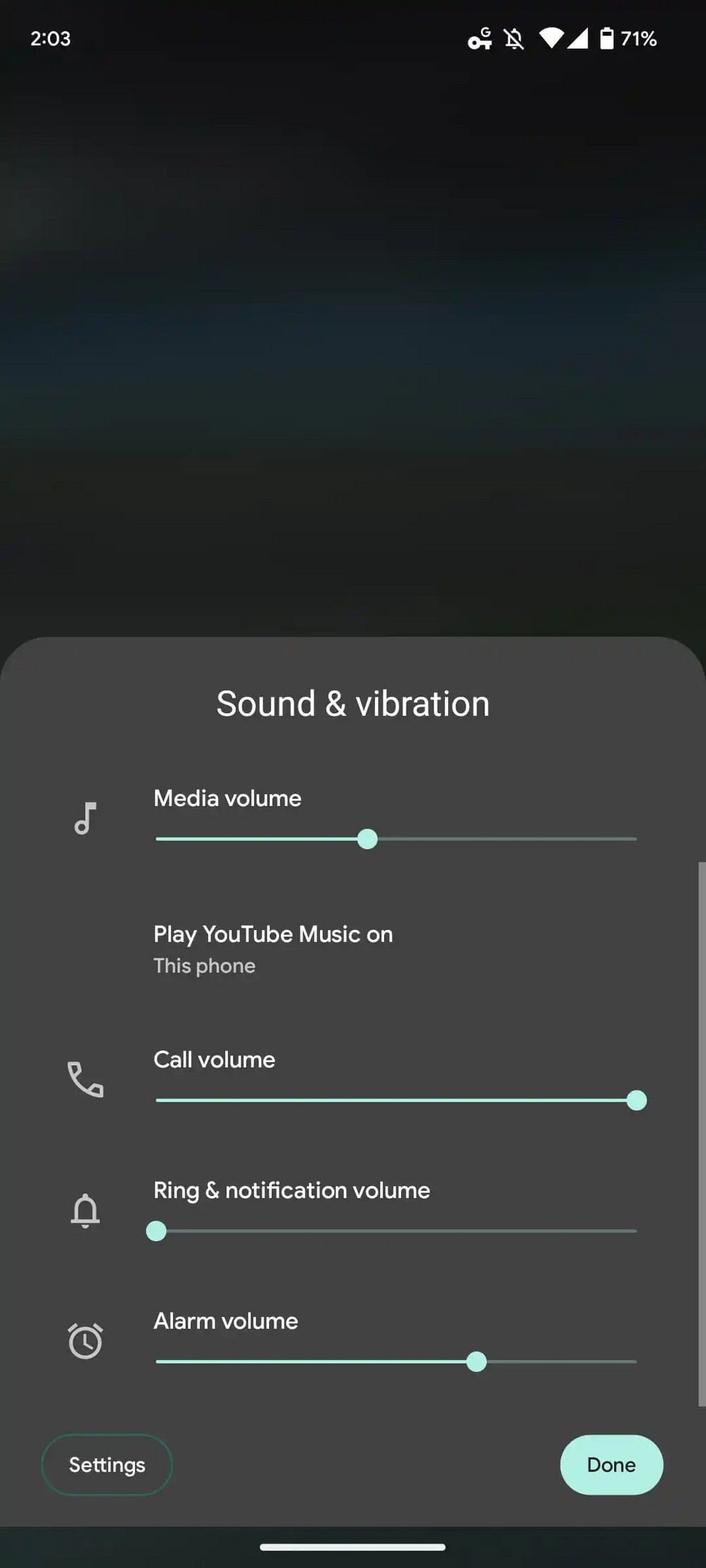This screenshot has height=1568, width=706.
Task: Mute media via music note icon
Action: [x=85, y=819]
